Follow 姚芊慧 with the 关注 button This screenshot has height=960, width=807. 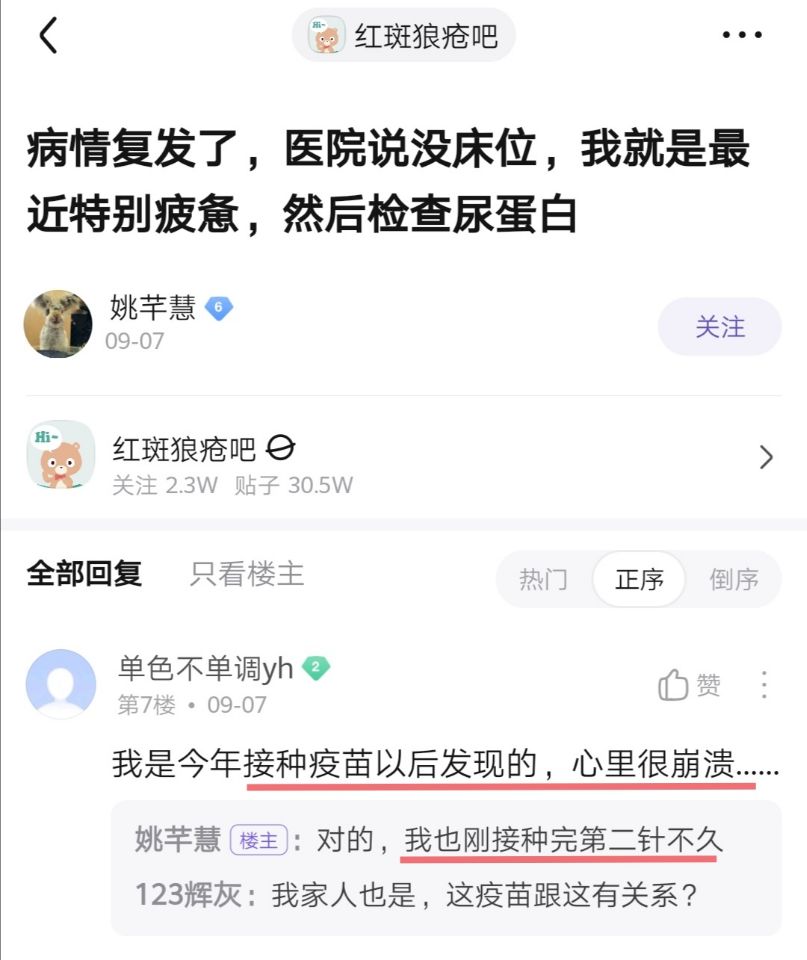[x=719, y=326]
